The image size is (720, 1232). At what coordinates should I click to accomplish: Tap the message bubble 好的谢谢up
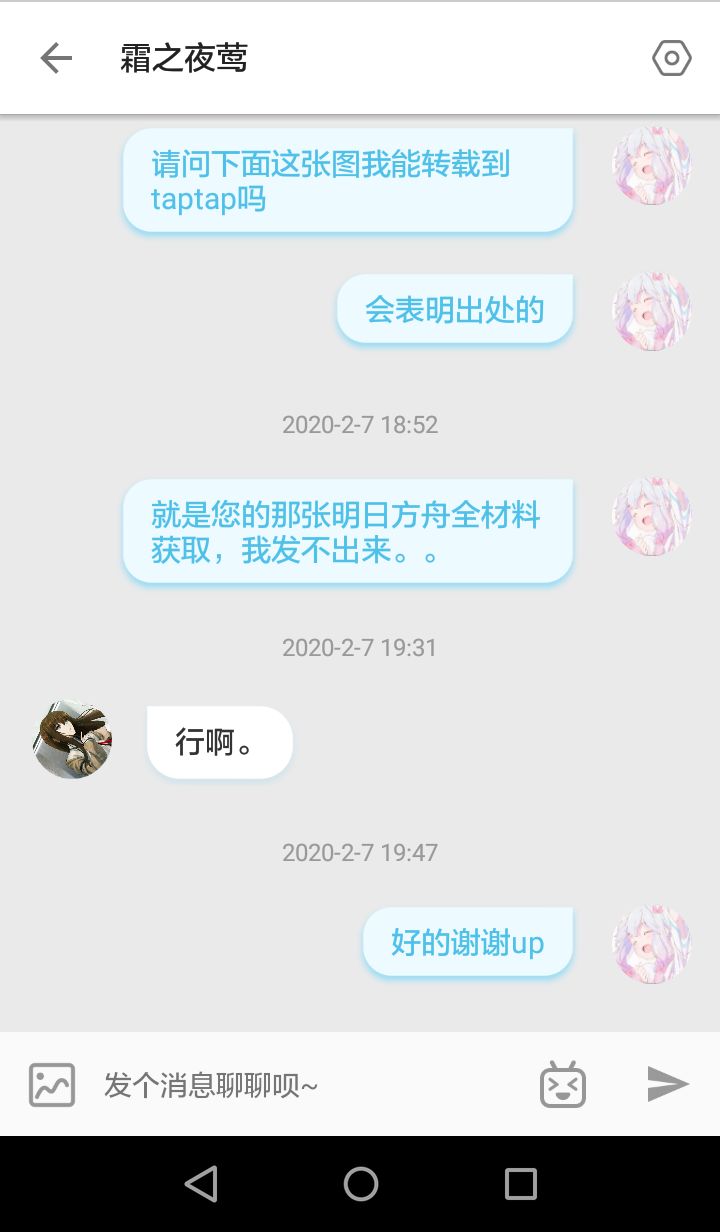point(467,941)
